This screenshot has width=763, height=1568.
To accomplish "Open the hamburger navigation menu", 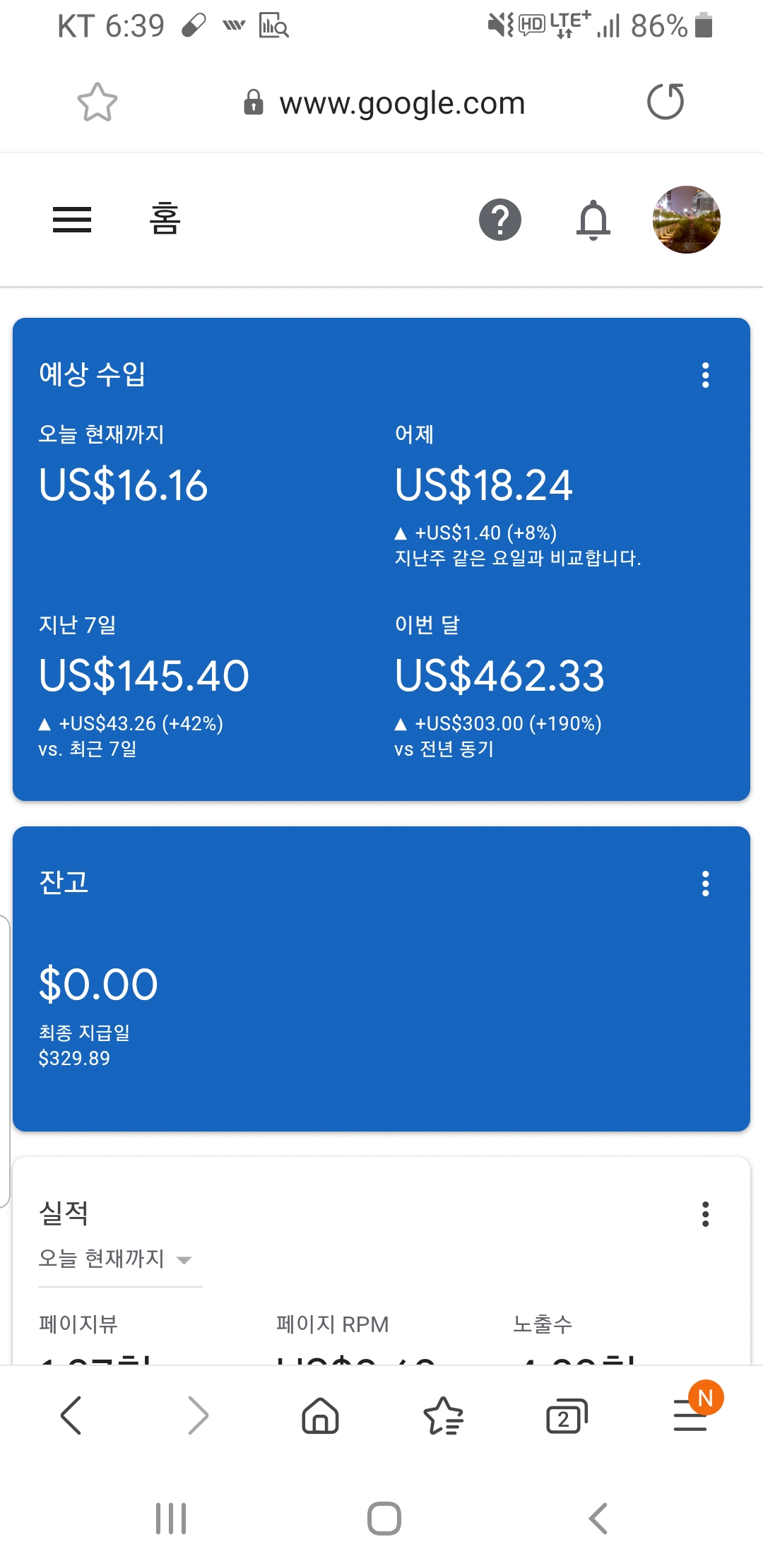I will point(72,220).
